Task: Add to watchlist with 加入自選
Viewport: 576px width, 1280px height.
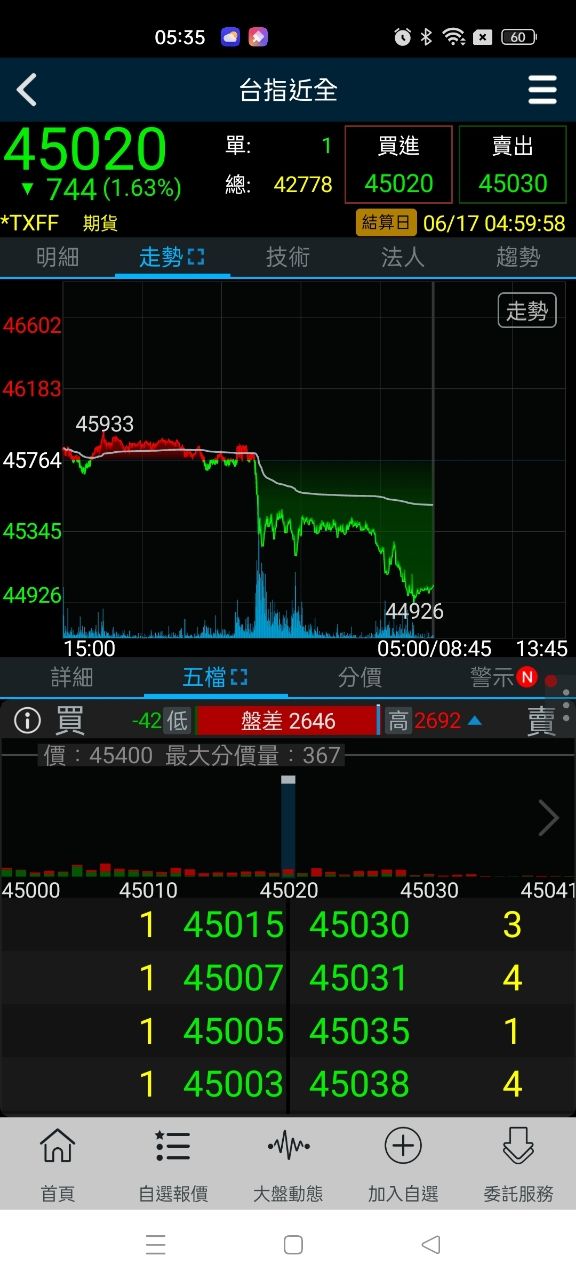Action: (x=403, y=1164)
